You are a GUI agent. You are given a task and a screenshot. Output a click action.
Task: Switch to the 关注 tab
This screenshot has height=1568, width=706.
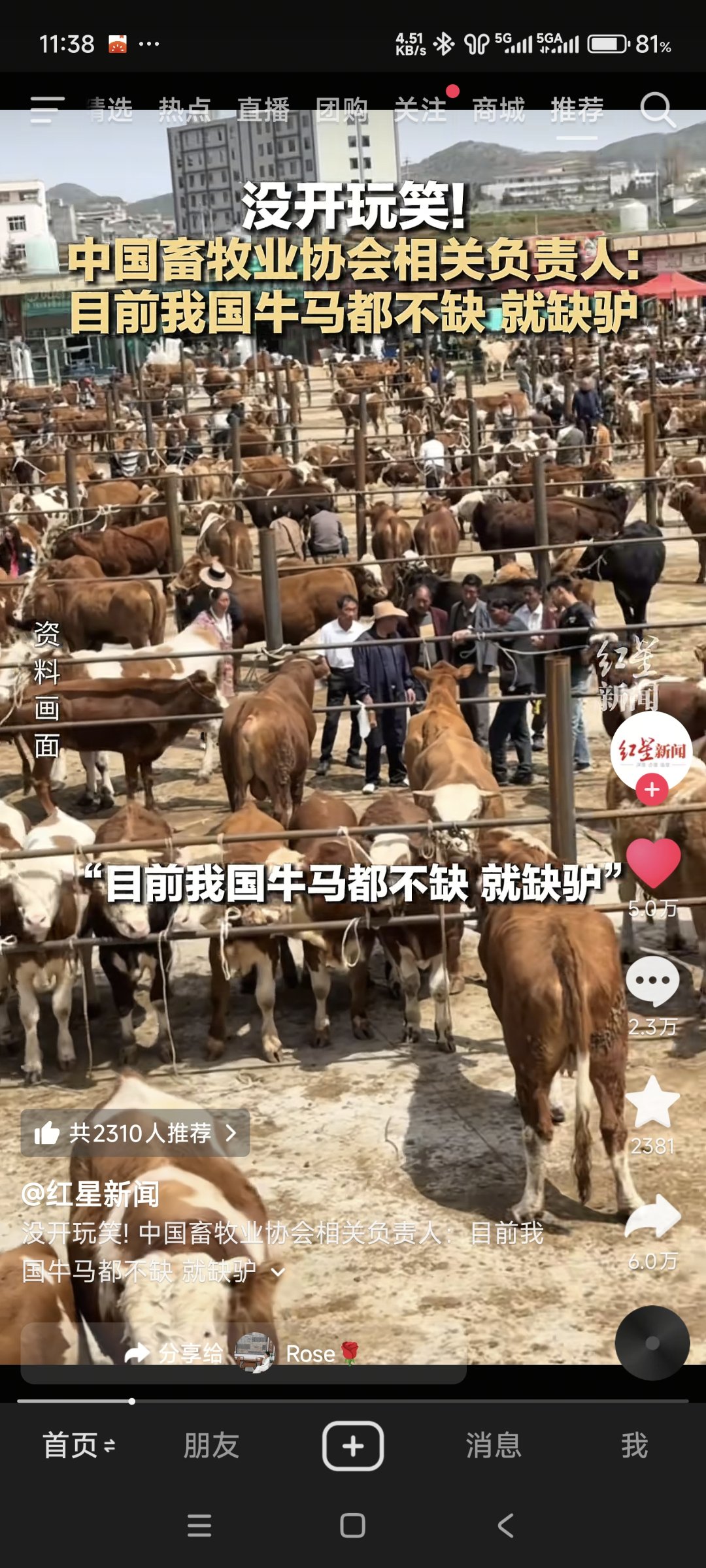tap(420, 109)
